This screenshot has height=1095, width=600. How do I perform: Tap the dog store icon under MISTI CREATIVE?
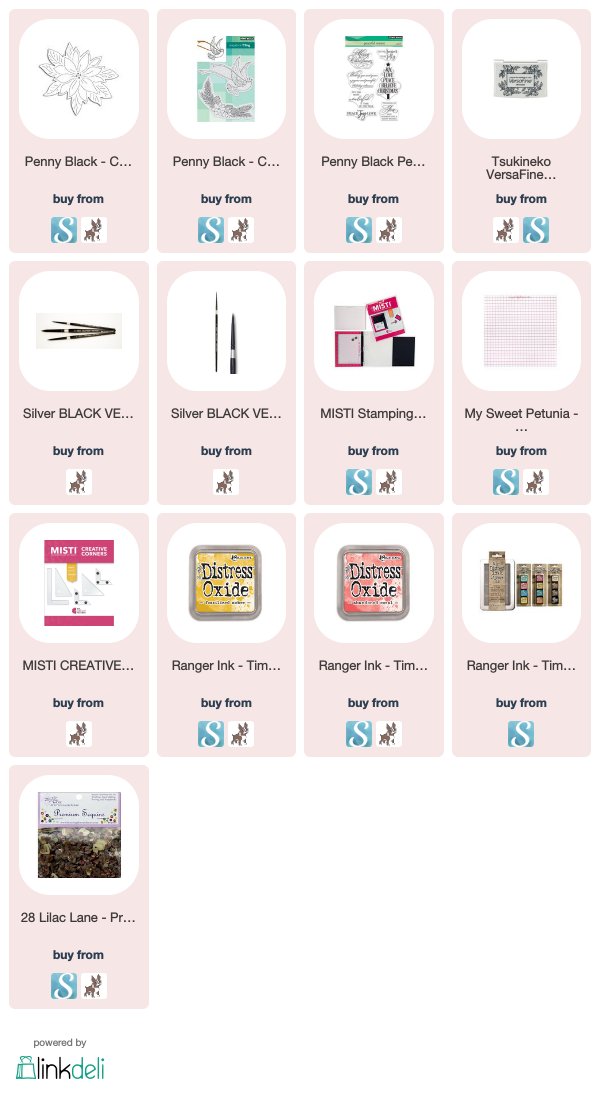79,734
